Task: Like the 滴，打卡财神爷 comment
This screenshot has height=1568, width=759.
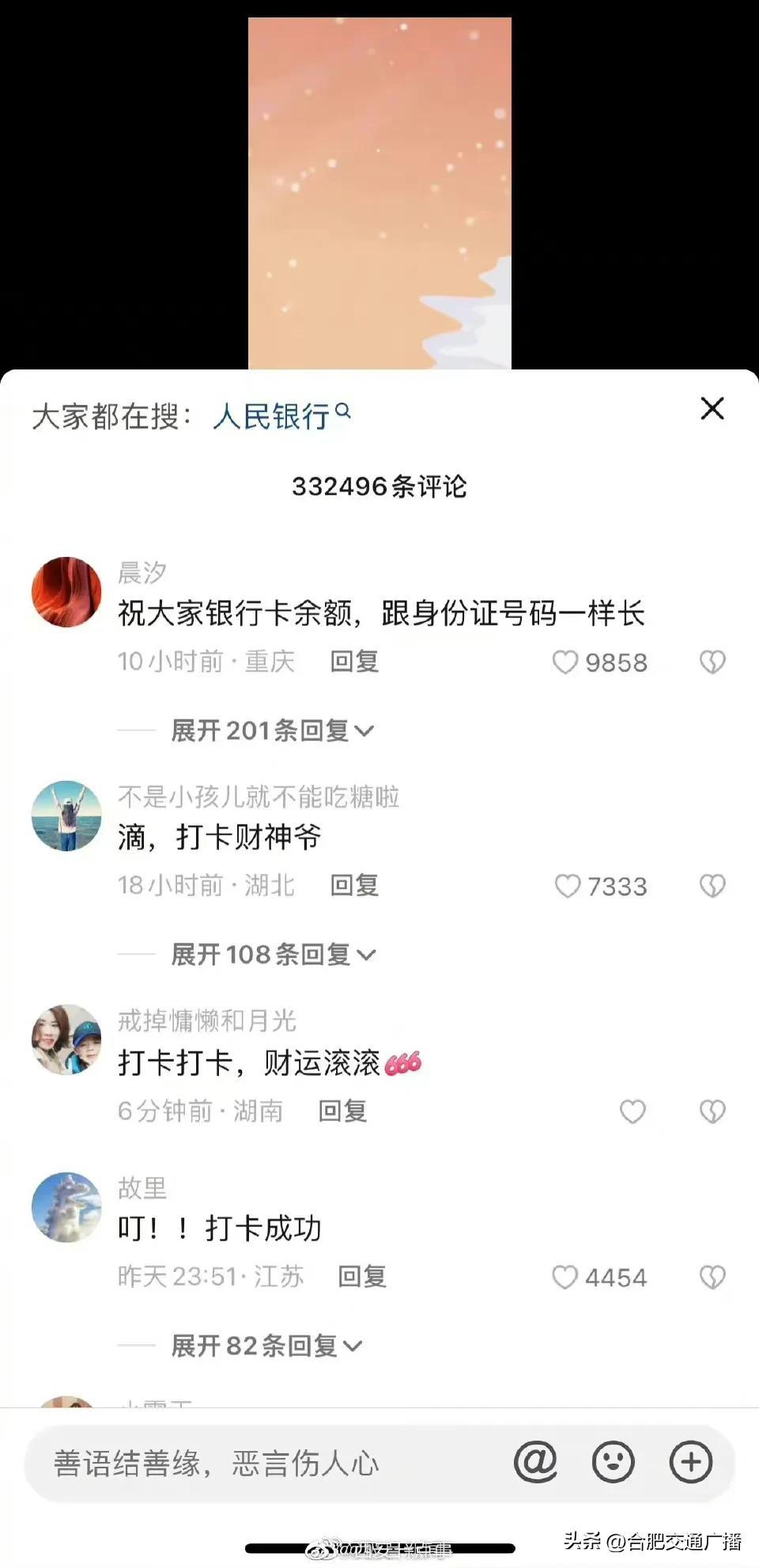Action: pyautogui.click(x=568, y=886)
